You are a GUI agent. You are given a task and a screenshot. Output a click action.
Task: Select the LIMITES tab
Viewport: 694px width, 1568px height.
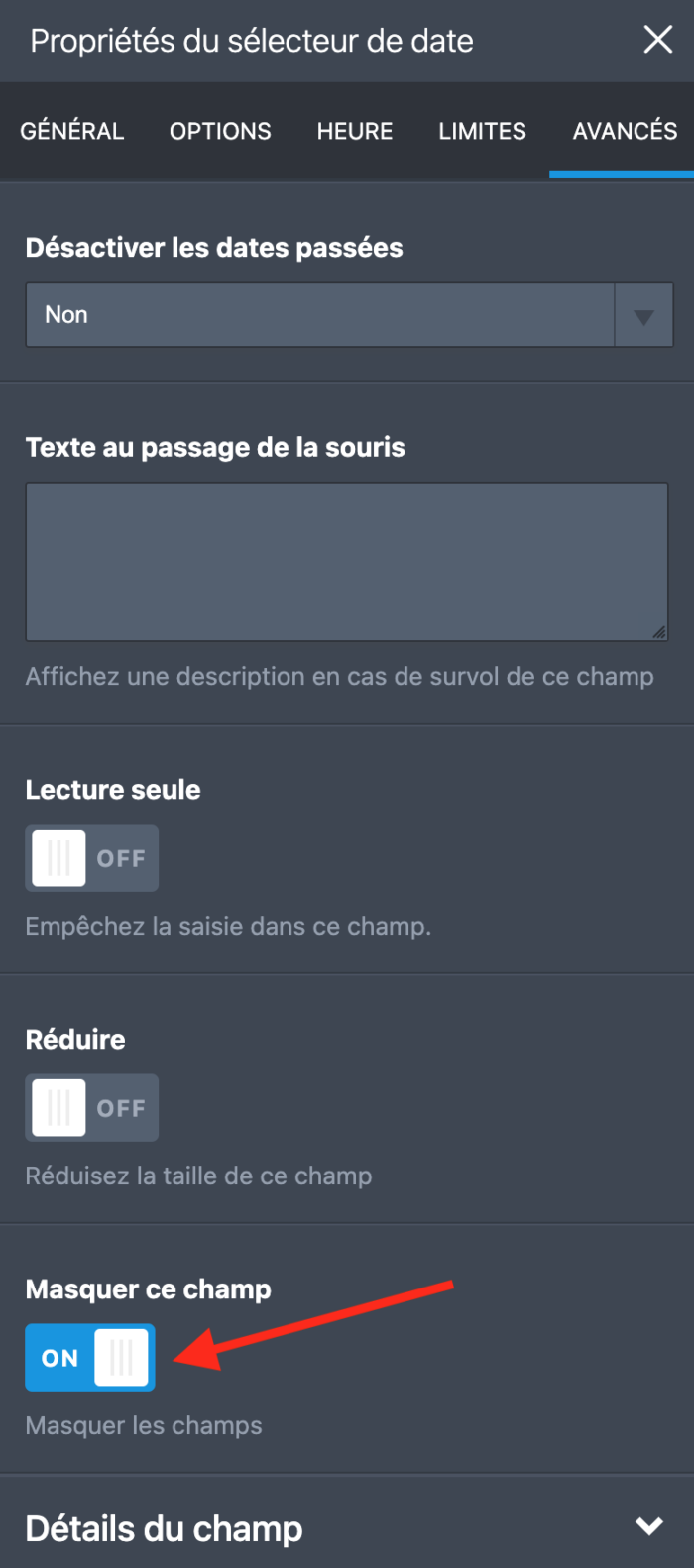click(x=482, y=131)
